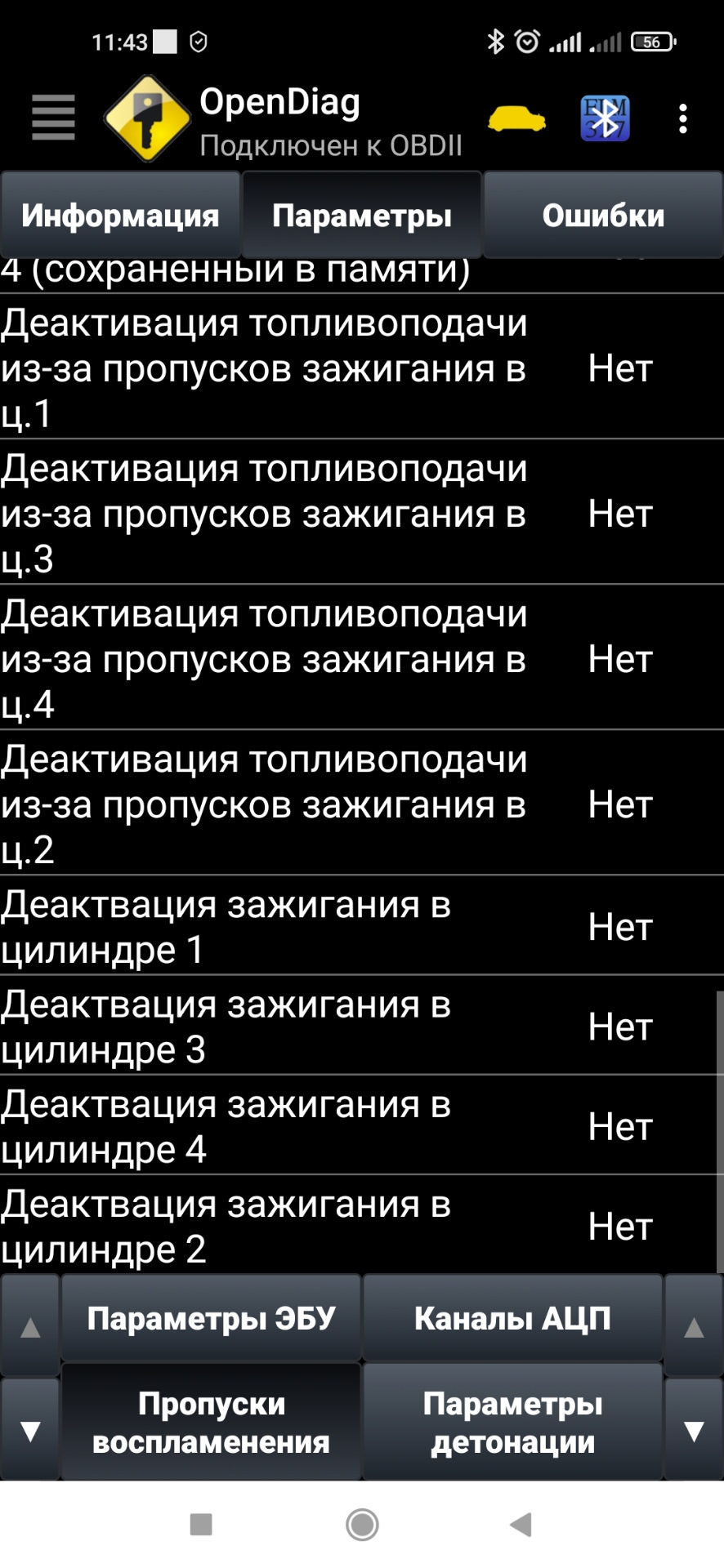Tap the up arrow beside Параметры ЭБУ
Image resolution: width=724 pixels, height=1568 pixels.
pyautogui.click(x=30, y=1326)
